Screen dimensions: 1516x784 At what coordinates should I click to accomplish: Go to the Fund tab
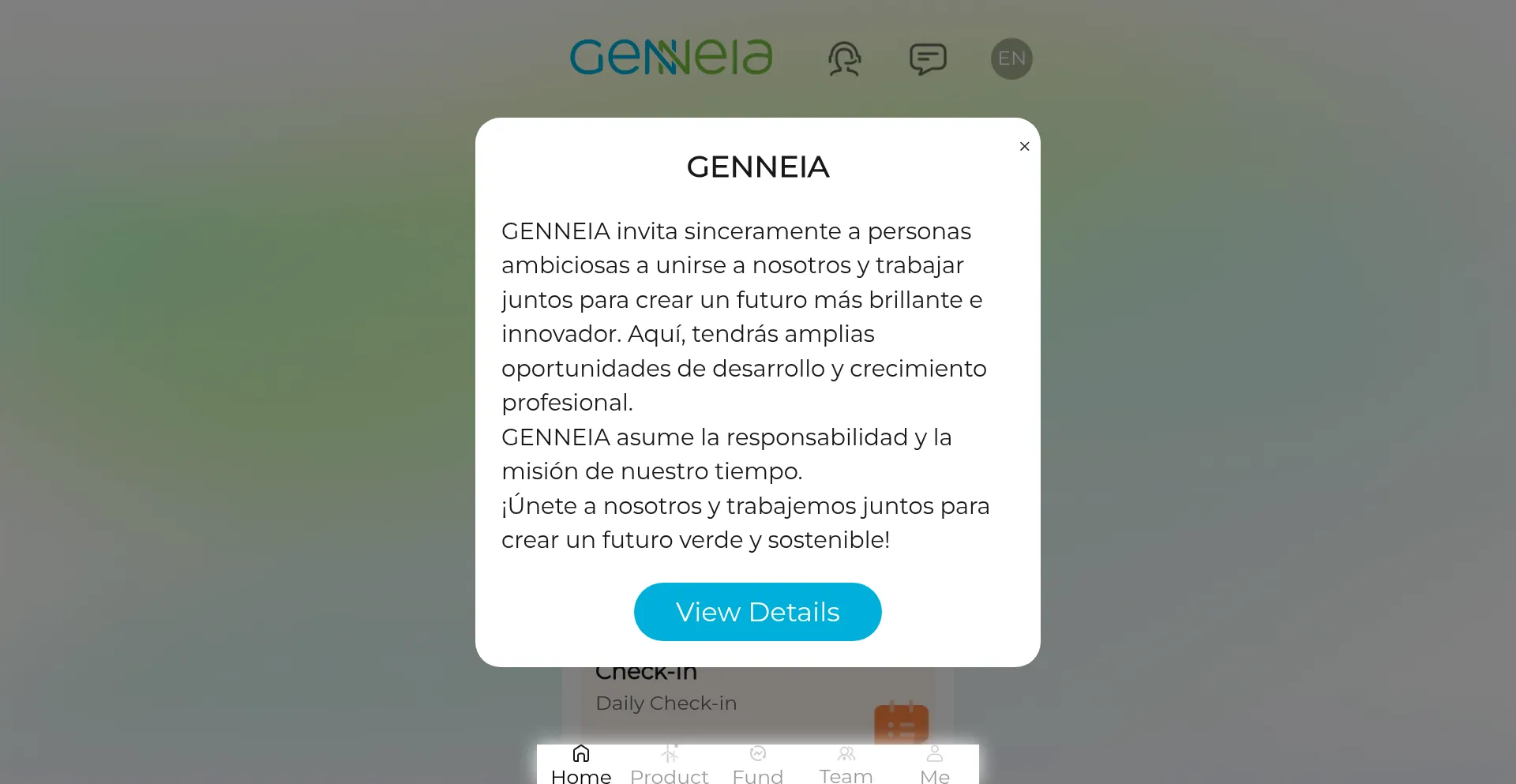[758, 764]
